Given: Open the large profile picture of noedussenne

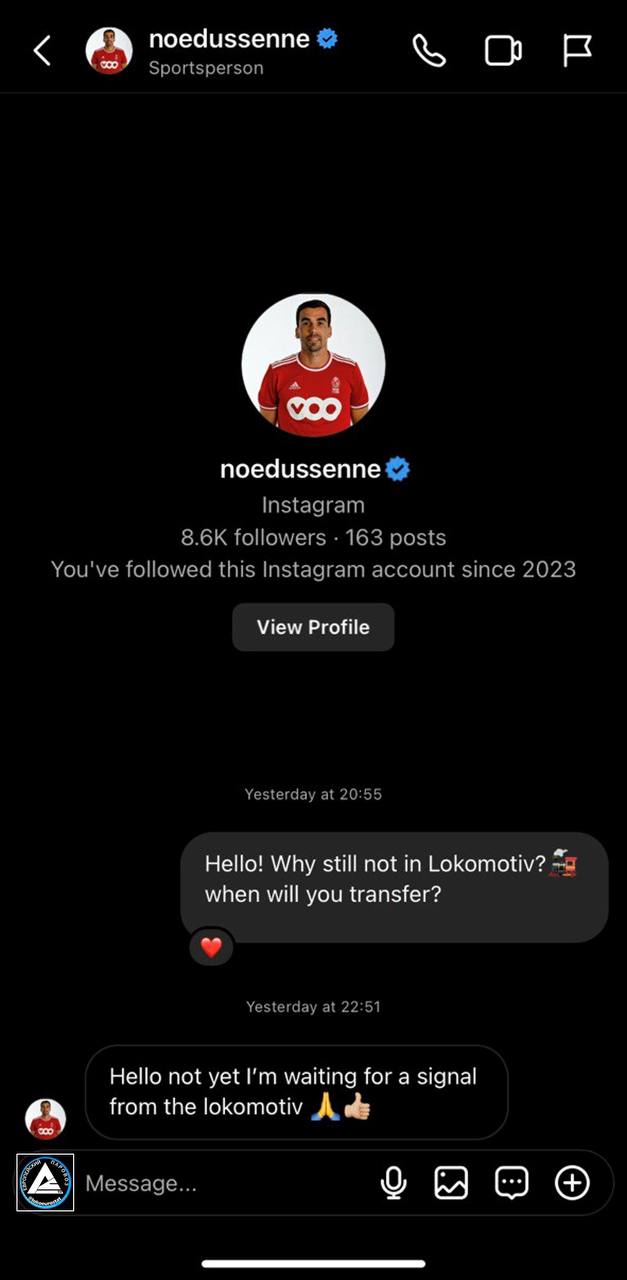Looking at the screenshot, I should pos(313,365).
